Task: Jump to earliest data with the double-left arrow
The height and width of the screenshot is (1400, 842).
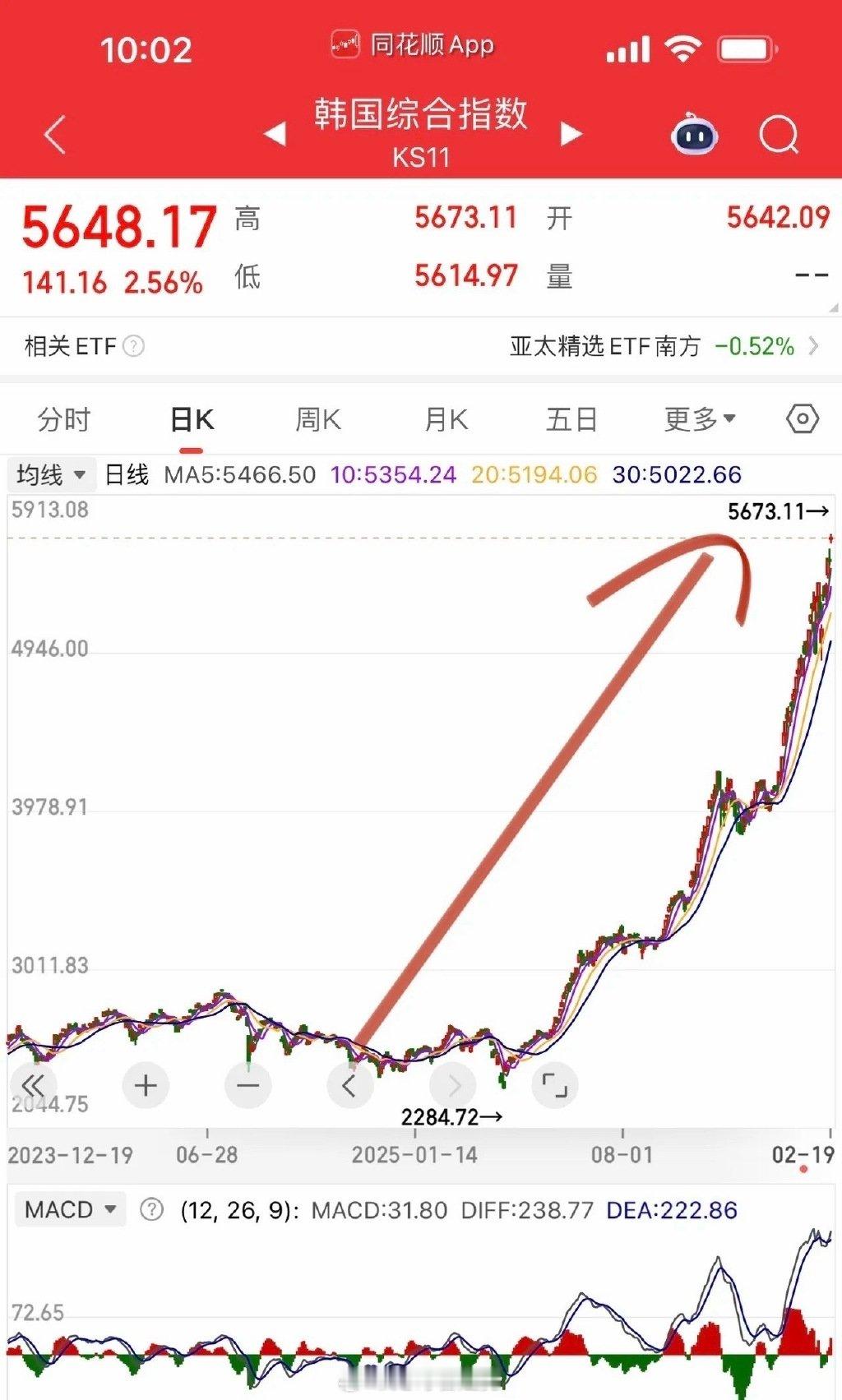Action: pyautogui.click(x=35, y=1085)
